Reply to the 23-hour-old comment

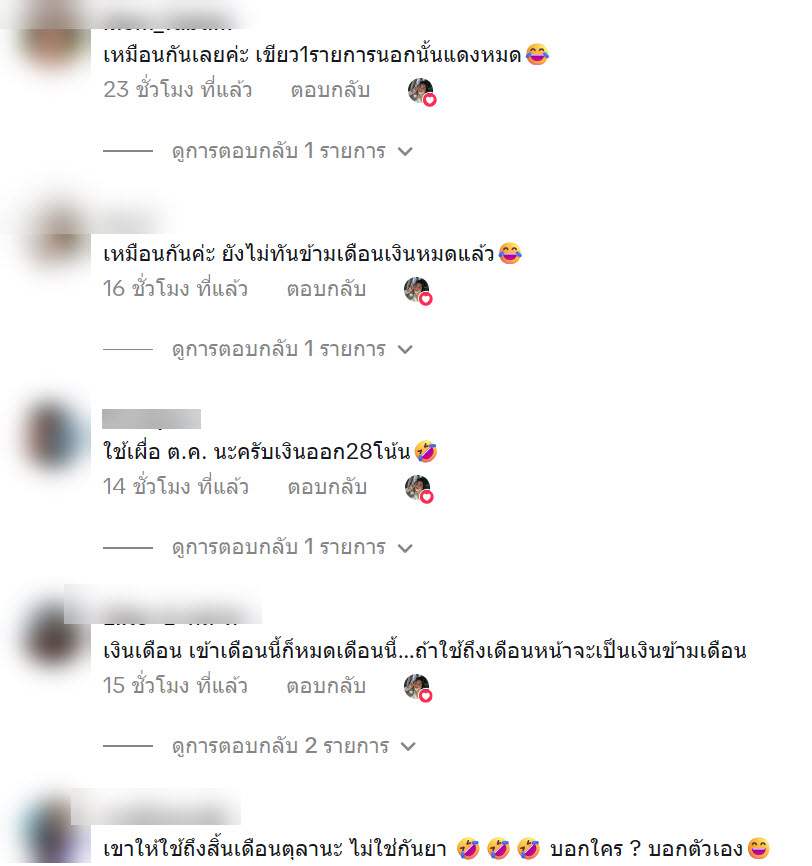coord(330,90)
